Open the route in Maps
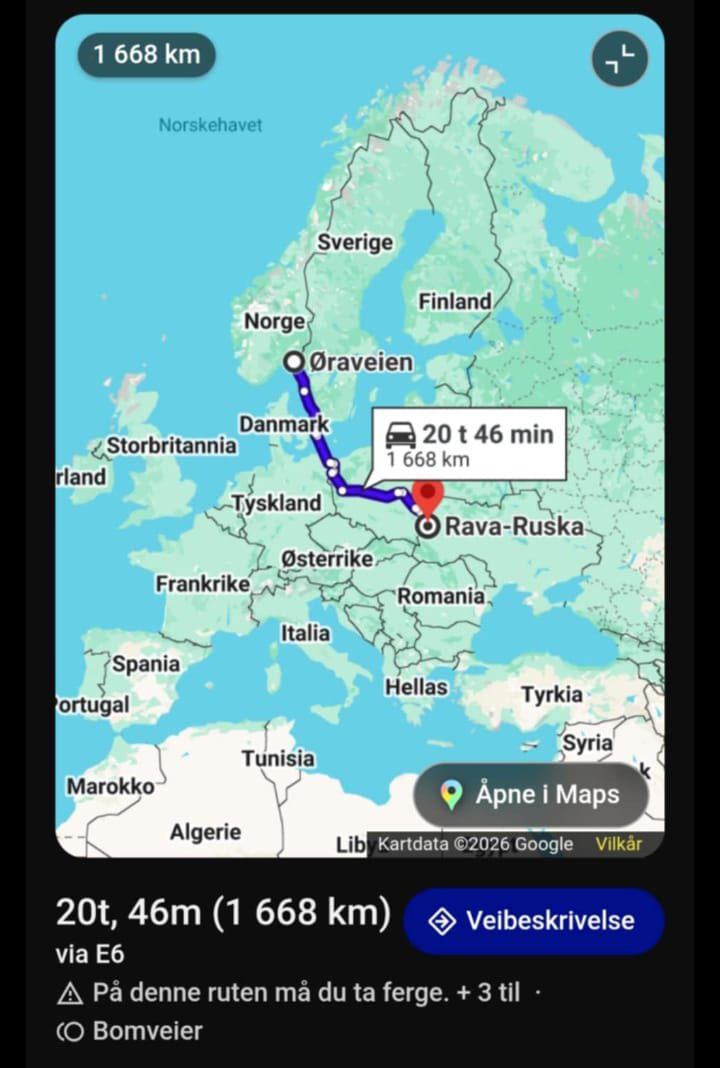 pos(531,795)
